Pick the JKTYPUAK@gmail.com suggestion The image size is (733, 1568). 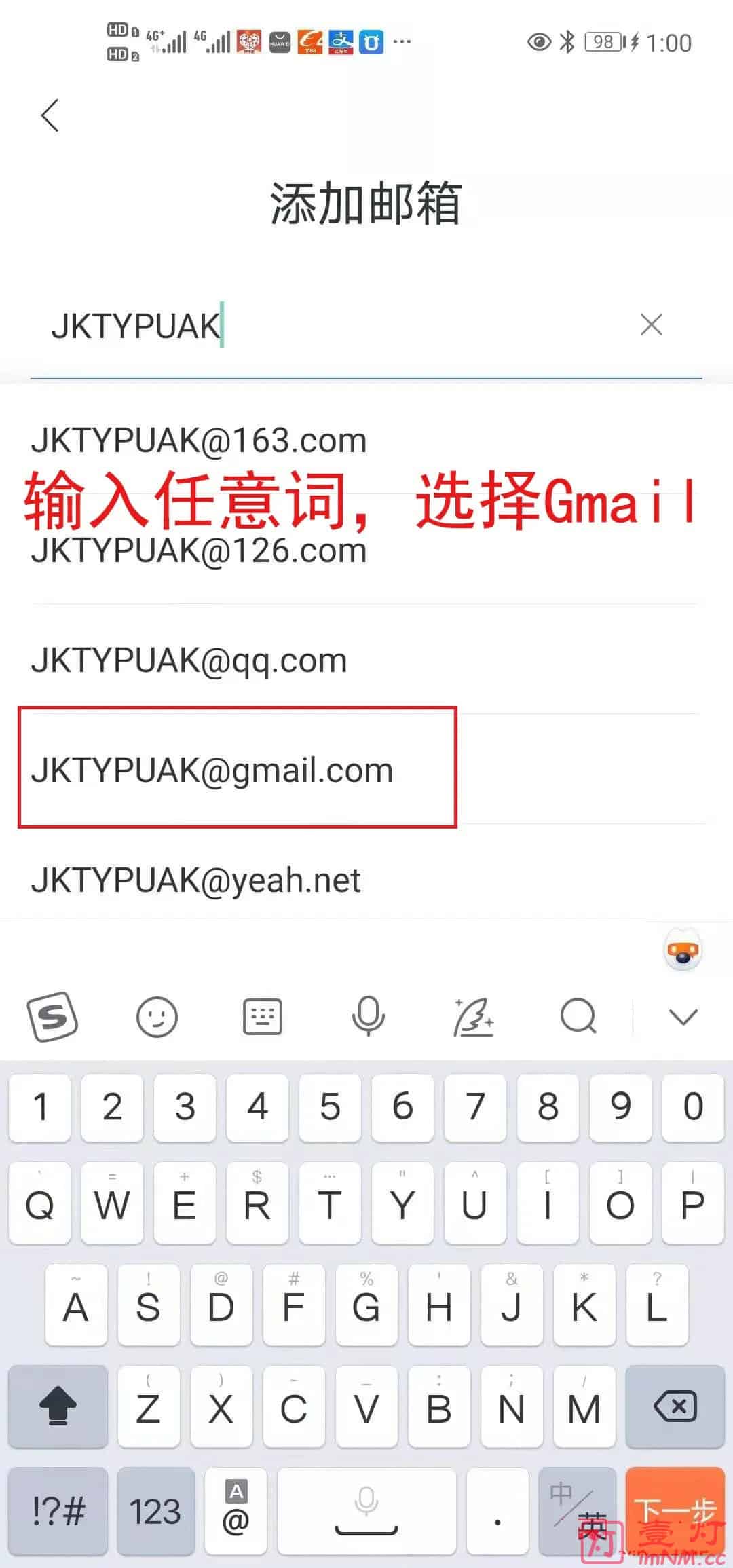pos(212,770)
